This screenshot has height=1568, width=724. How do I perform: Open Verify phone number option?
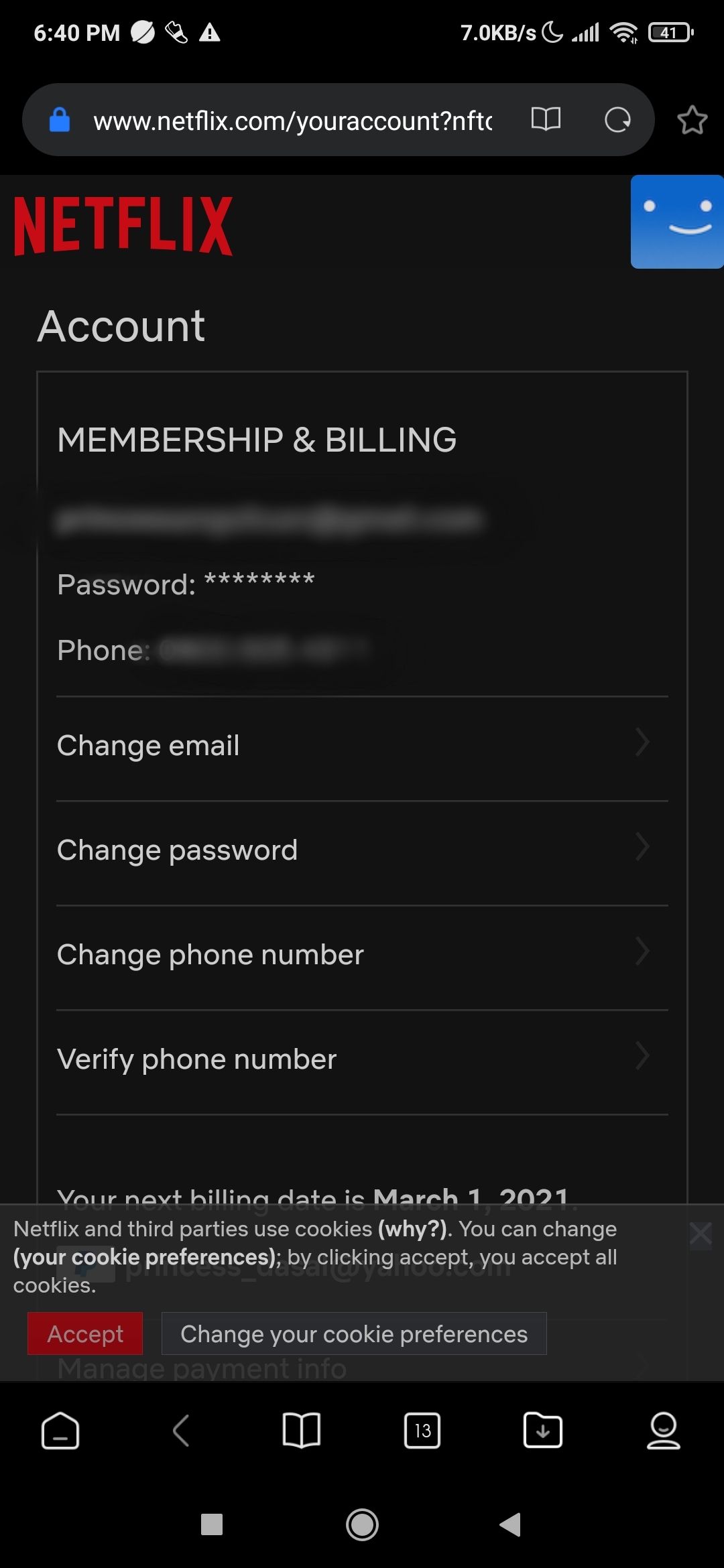coord(362,1059)
